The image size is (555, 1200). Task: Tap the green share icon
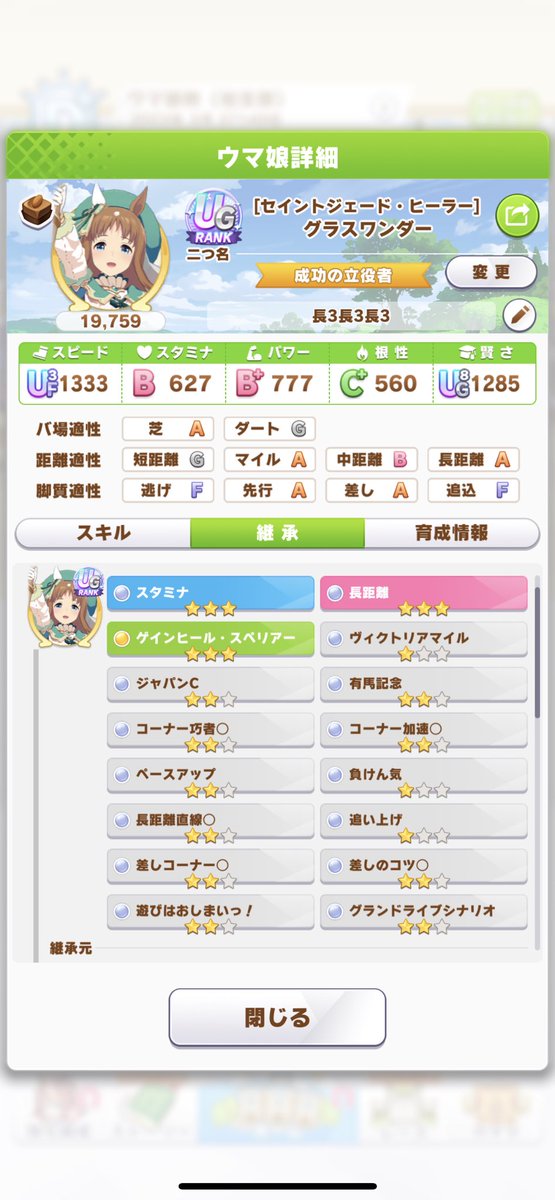(x=518, y=214)
